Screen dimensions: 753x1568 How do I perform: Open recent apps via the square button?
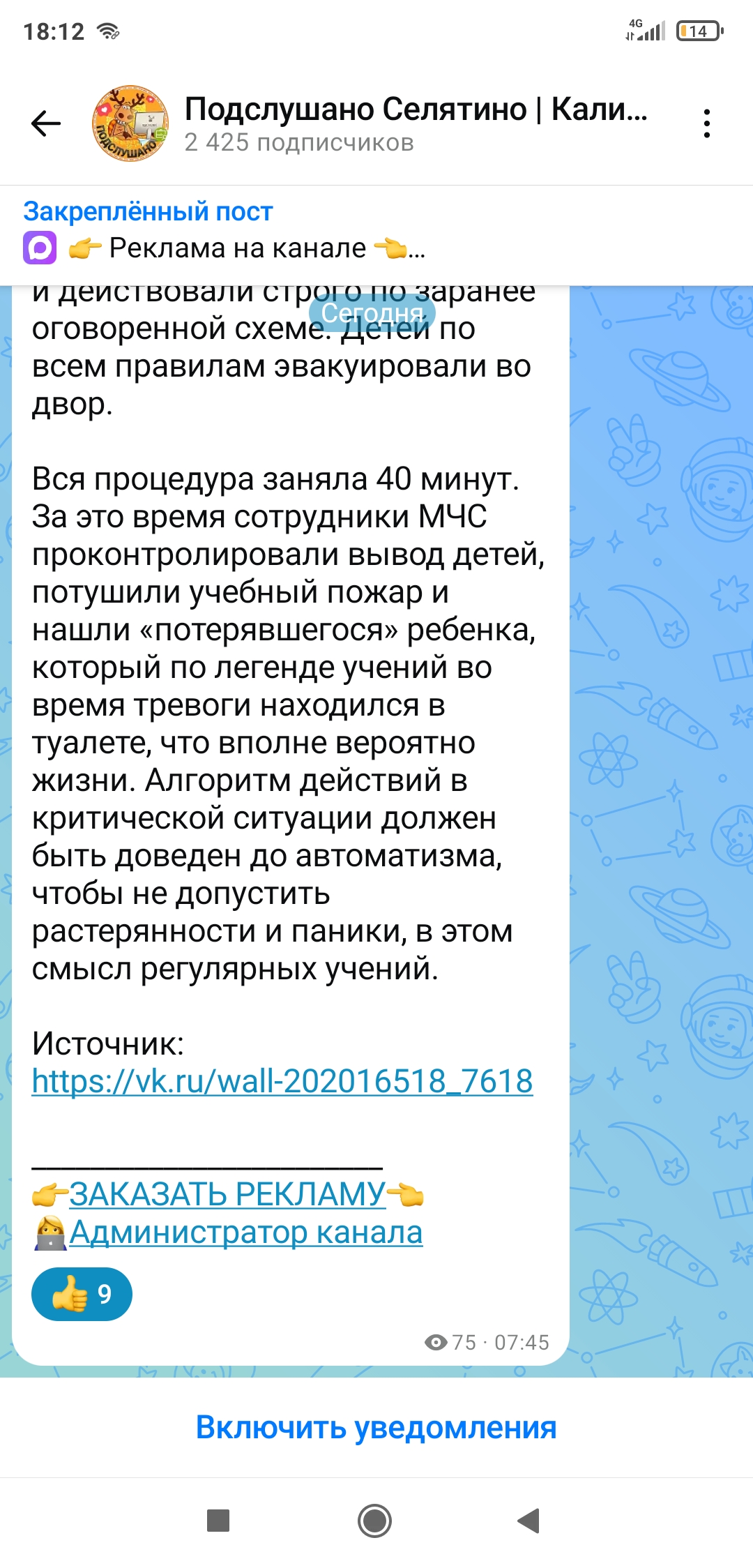coord(218,1521)
